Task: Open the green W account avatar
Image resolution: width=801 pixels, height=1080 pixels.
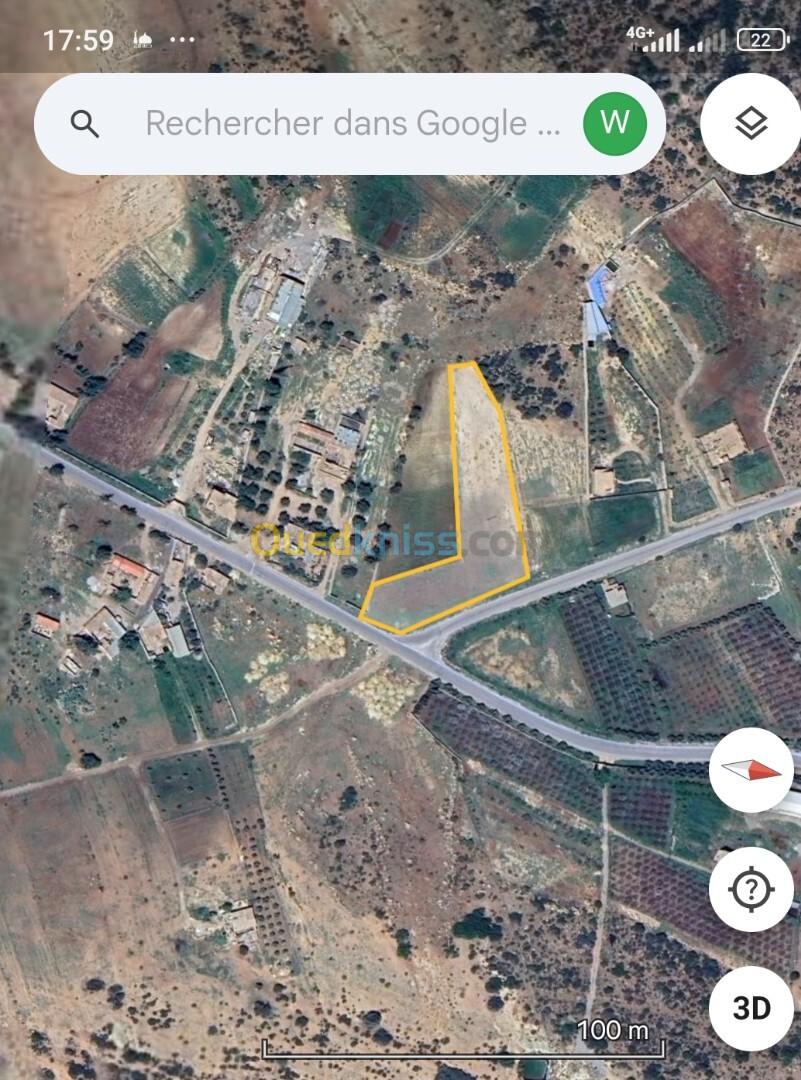Action: [615, 123]
